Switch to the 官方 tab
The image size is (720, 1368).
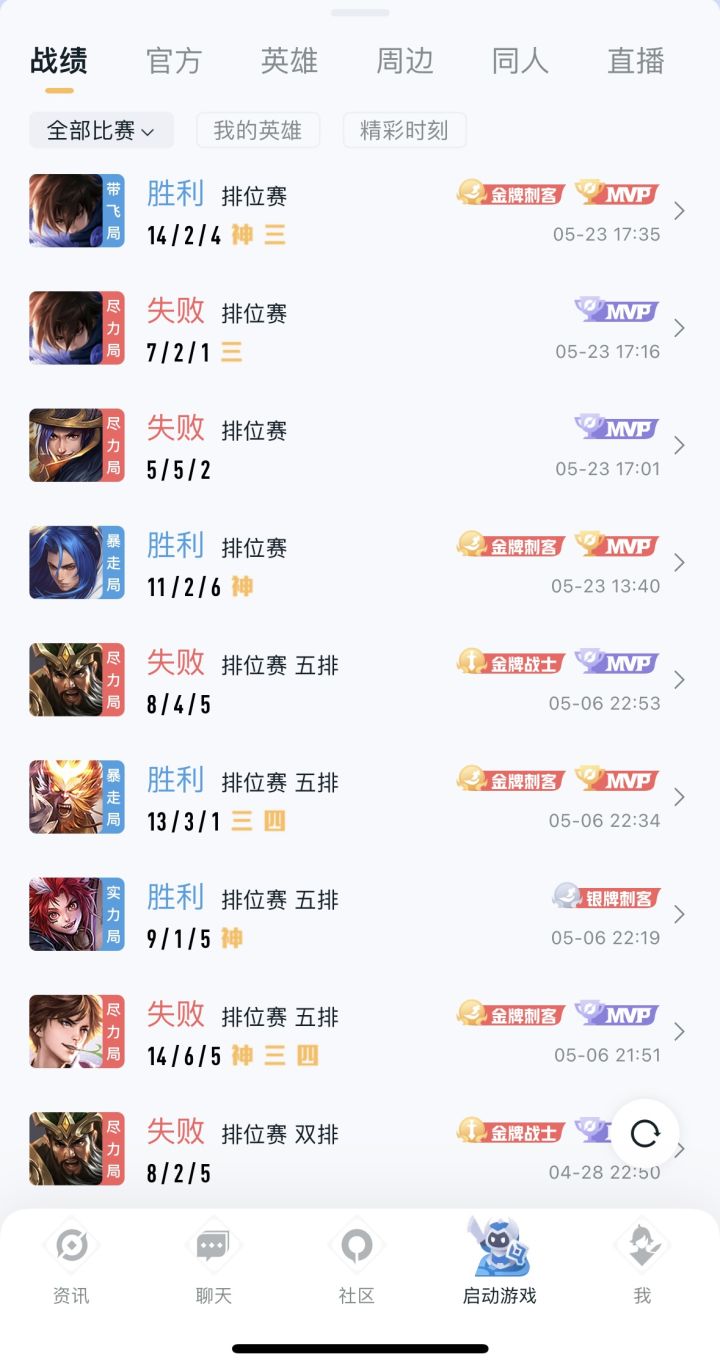pyautogui.click(x=174, y=61)
